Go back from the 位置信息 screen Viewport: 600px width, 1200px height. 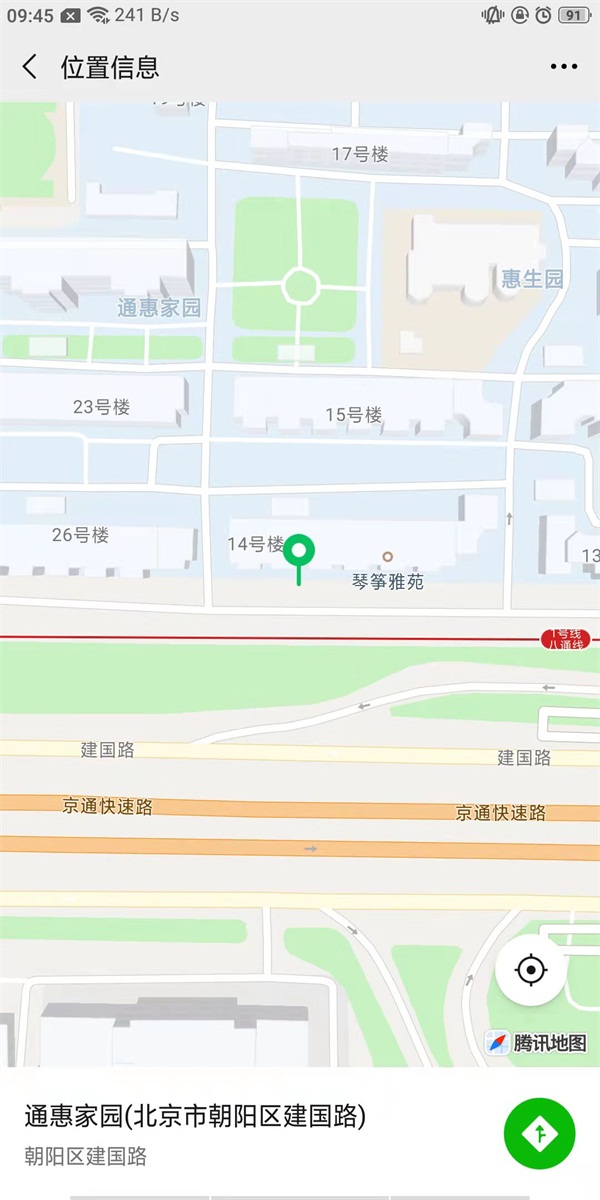[30, 67]
